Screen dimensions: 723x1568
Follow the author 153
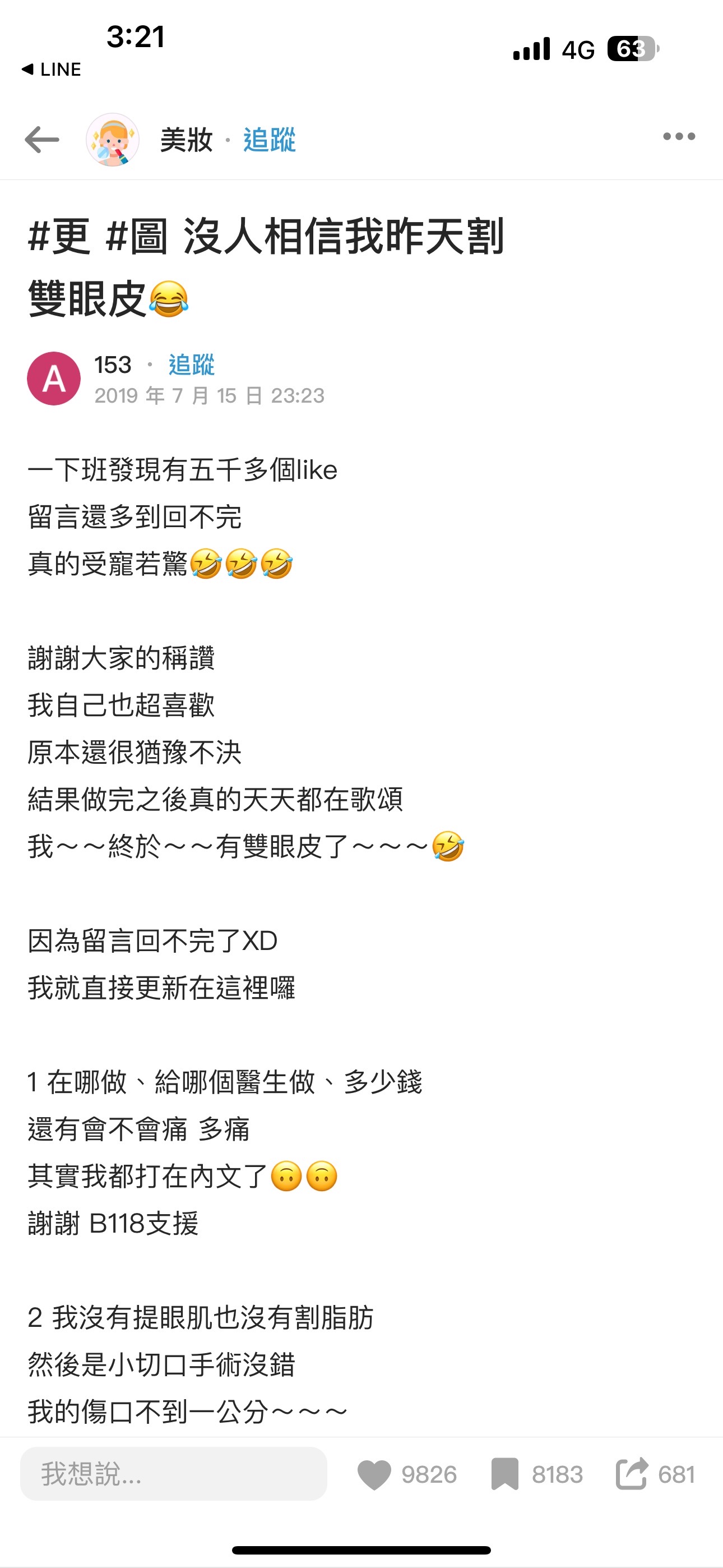[191, 365]
